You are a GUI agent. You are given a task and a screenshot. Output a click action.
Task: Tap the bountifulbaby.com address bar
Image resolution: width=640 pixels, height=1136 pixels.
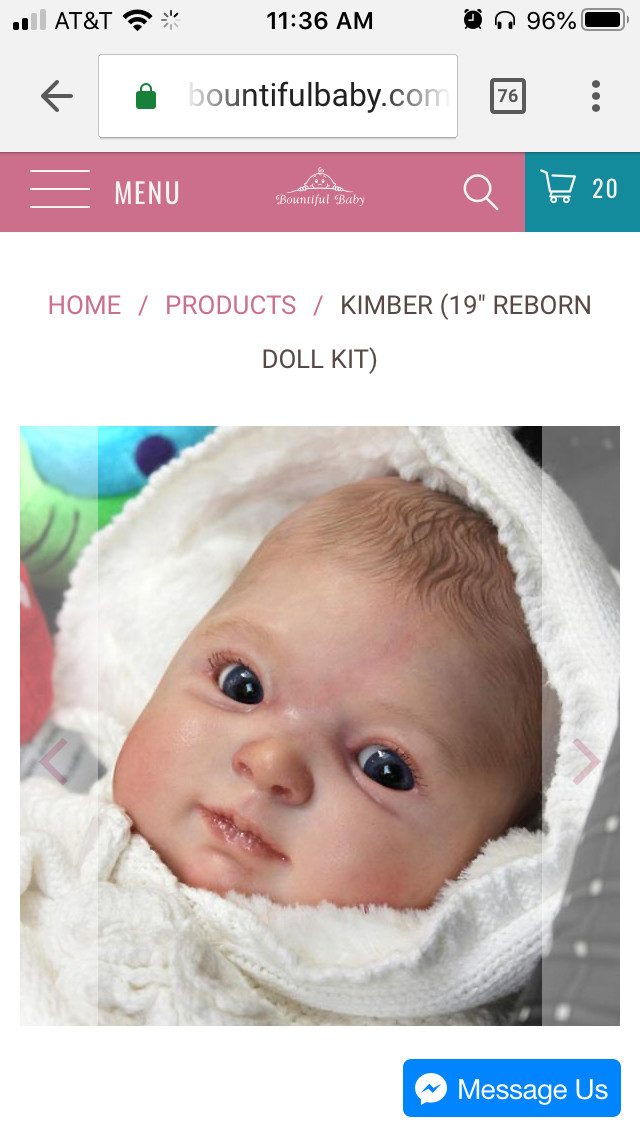278,96
